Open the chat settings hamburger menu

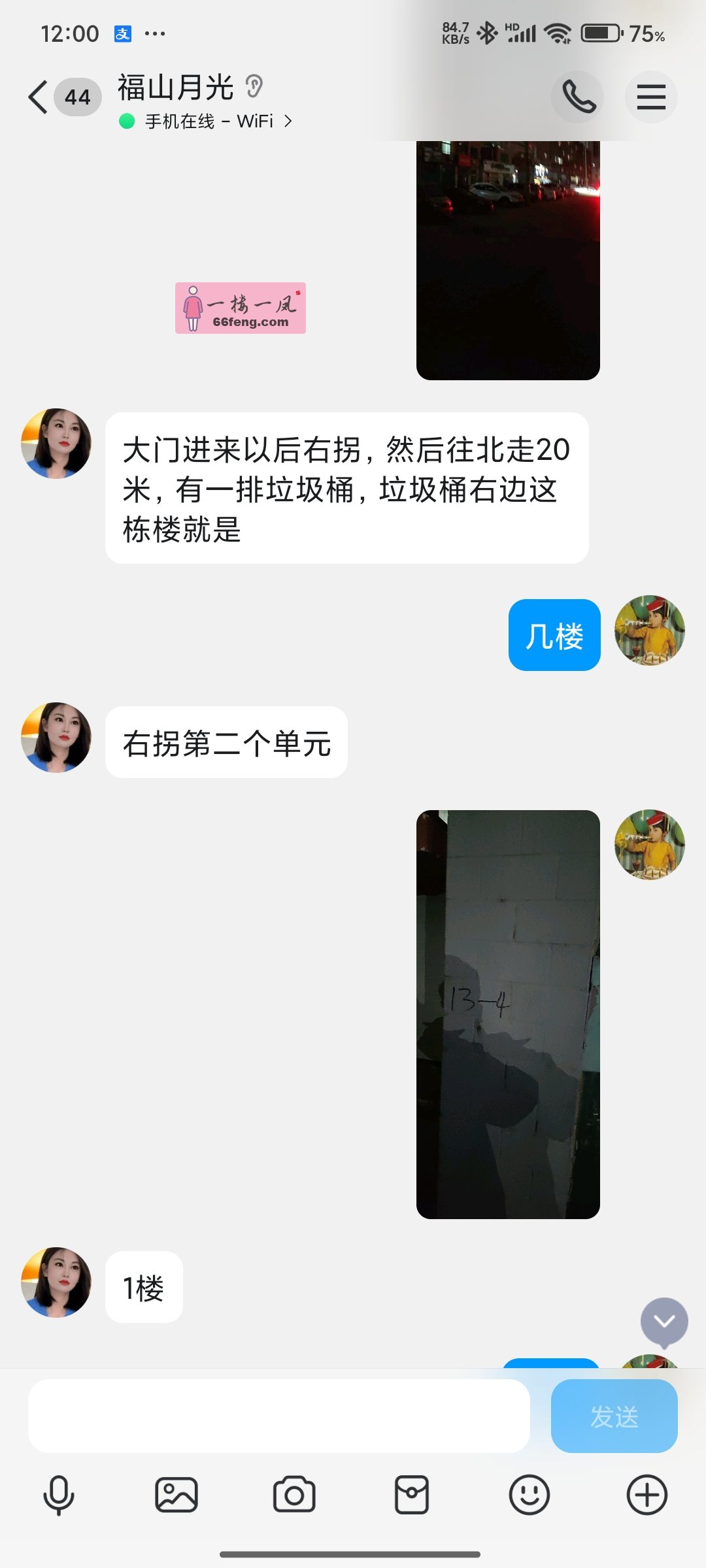(651, 97)
